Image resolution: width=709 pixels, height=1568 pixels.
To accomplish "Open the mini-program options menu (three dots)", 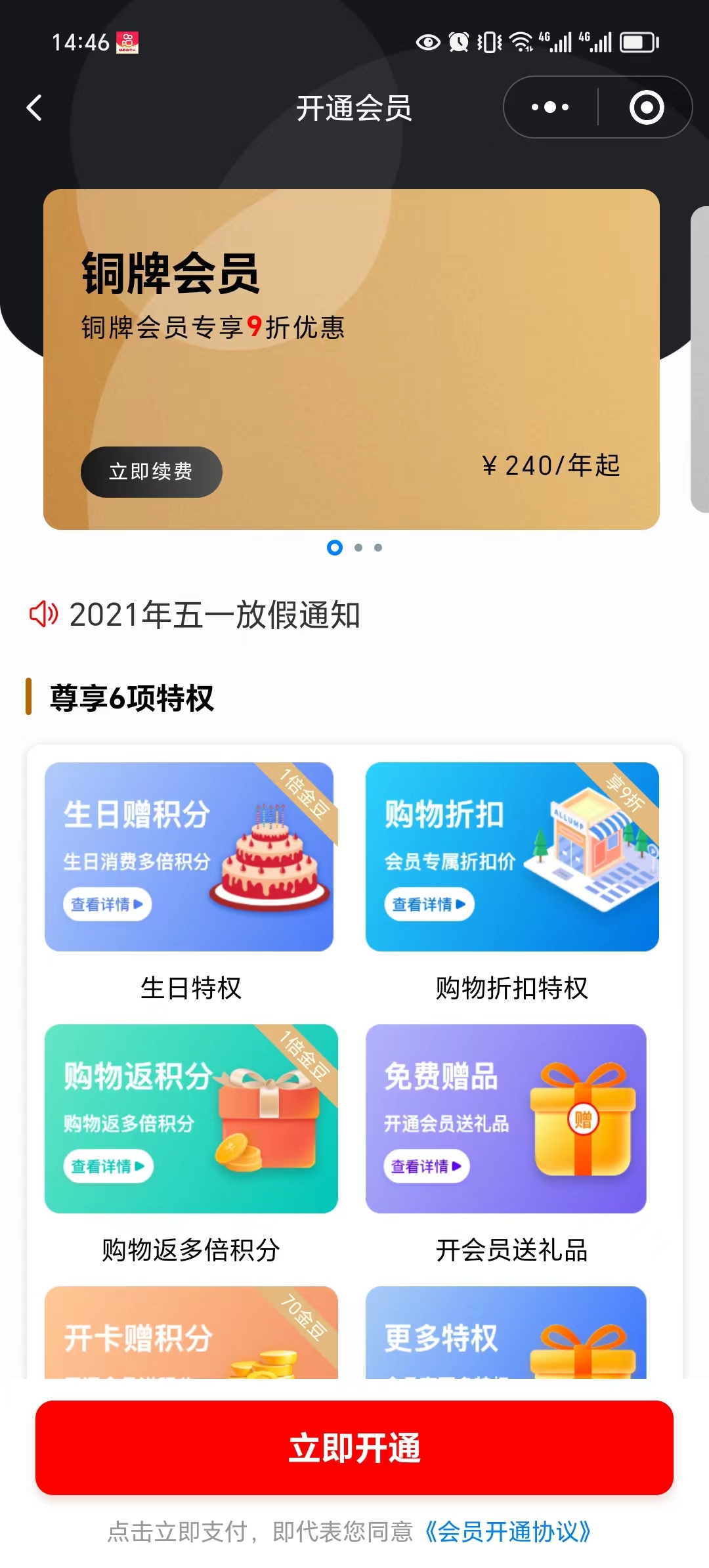I will 549,106.
